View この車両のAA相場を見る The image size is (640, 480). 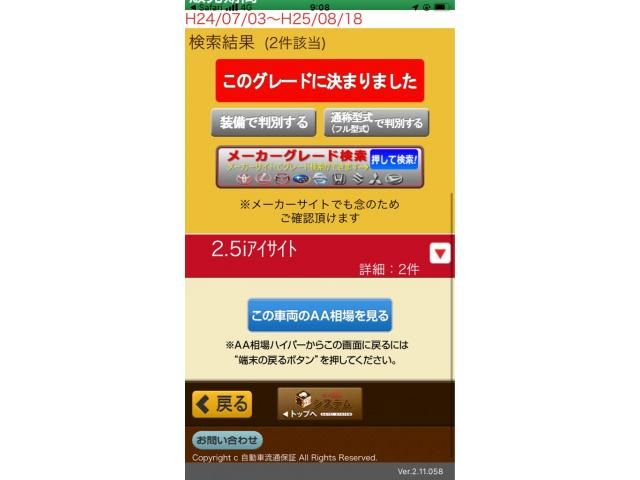coord(319,315)
